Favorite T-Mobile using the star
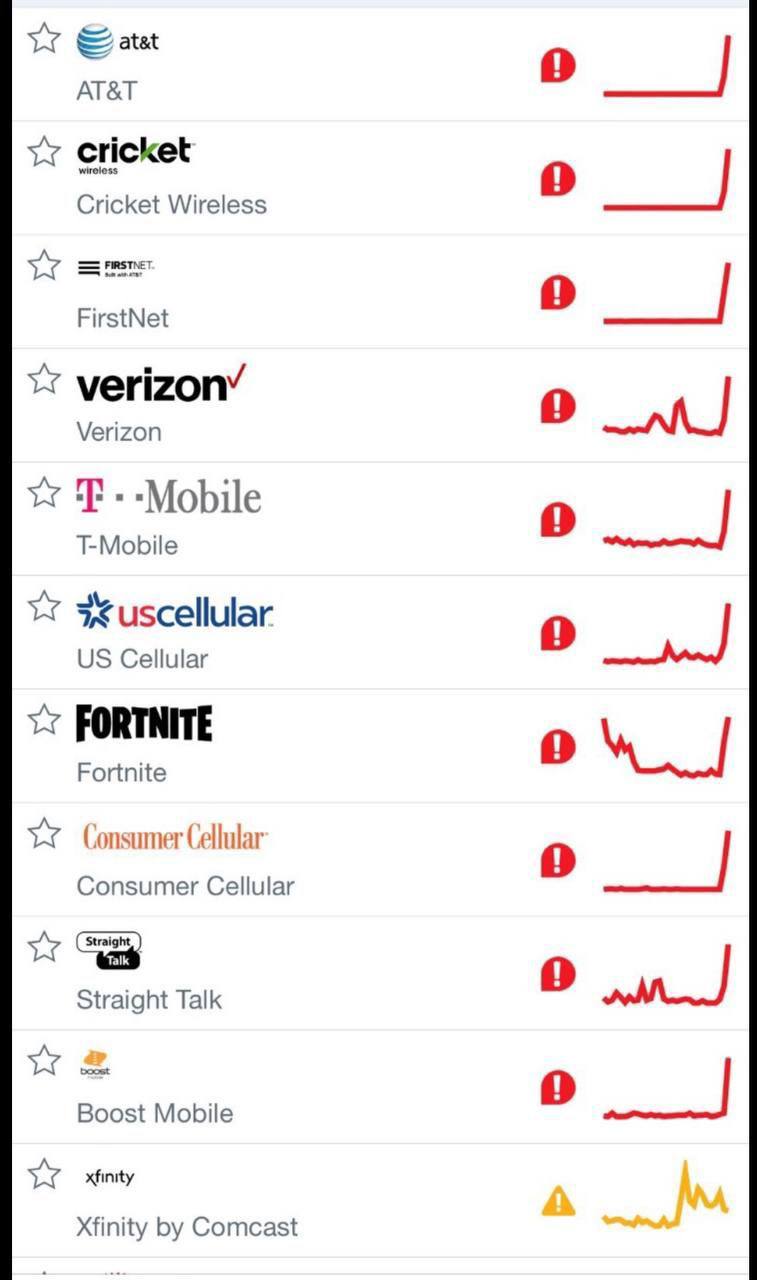This screenshot has width=757, height=1280. pyautogui.click(x=43, y=492)
